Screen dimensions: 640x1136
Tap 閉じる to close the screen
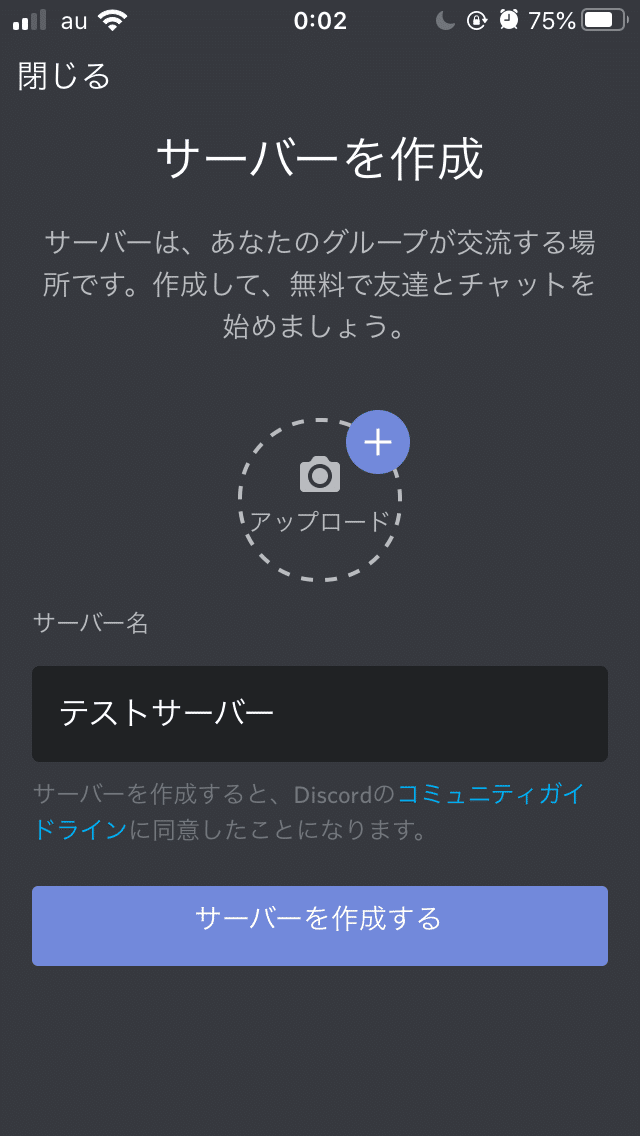tap(64, 76)
